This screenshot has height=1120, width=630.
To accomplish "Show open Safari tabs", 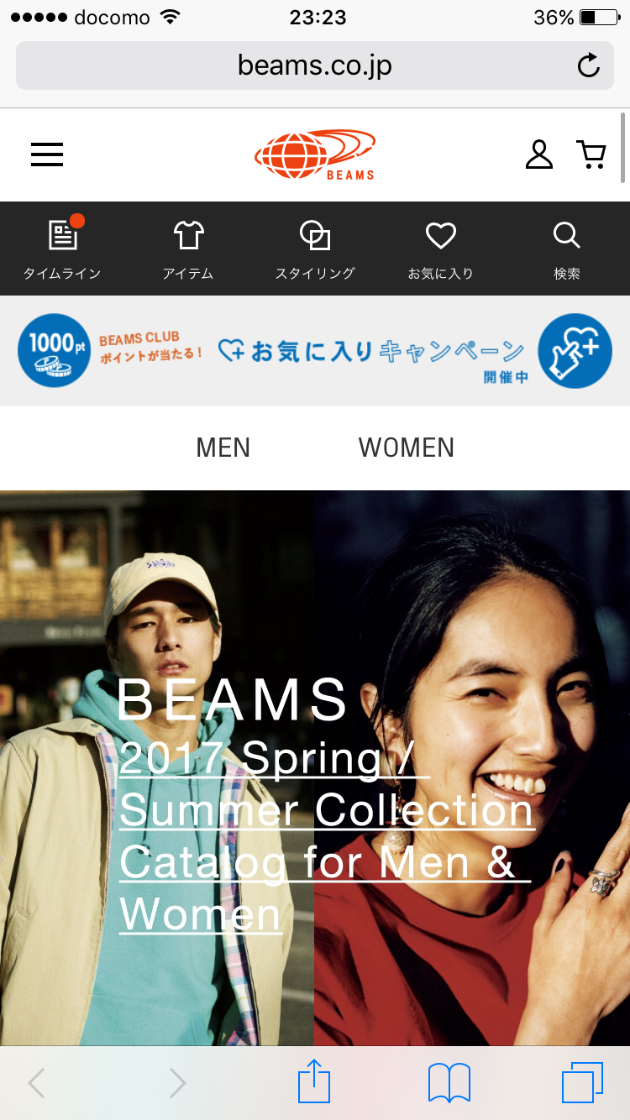I will pos(582,1082).
